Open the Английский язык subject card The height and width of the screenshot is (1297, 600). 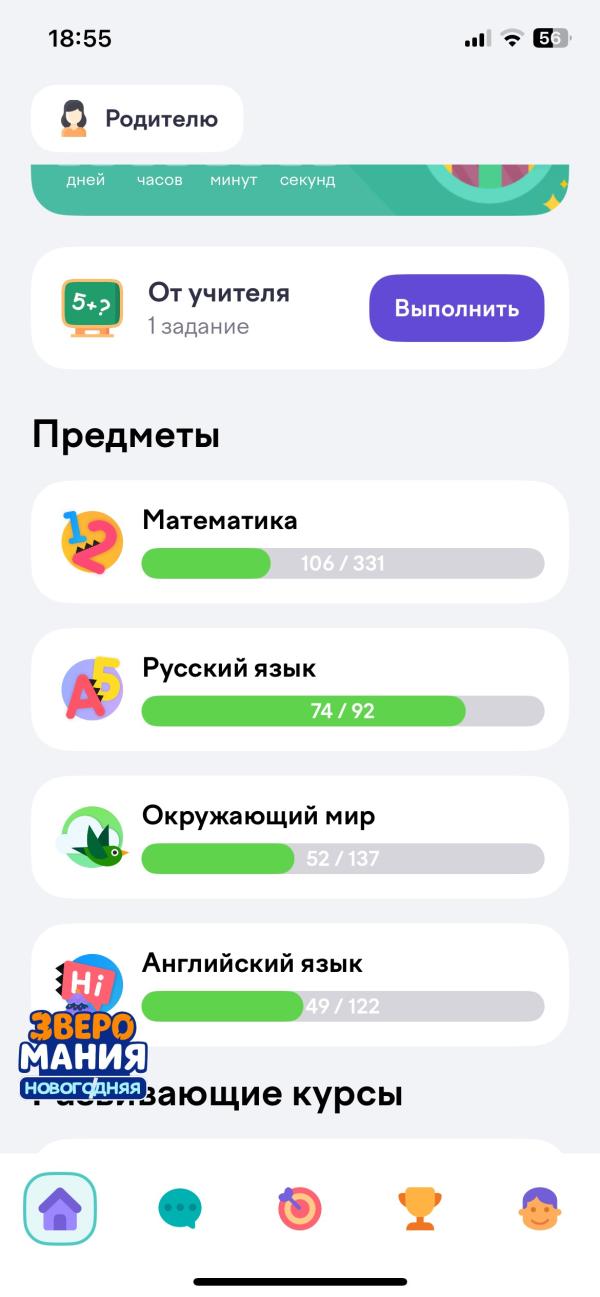click(300, 984)
